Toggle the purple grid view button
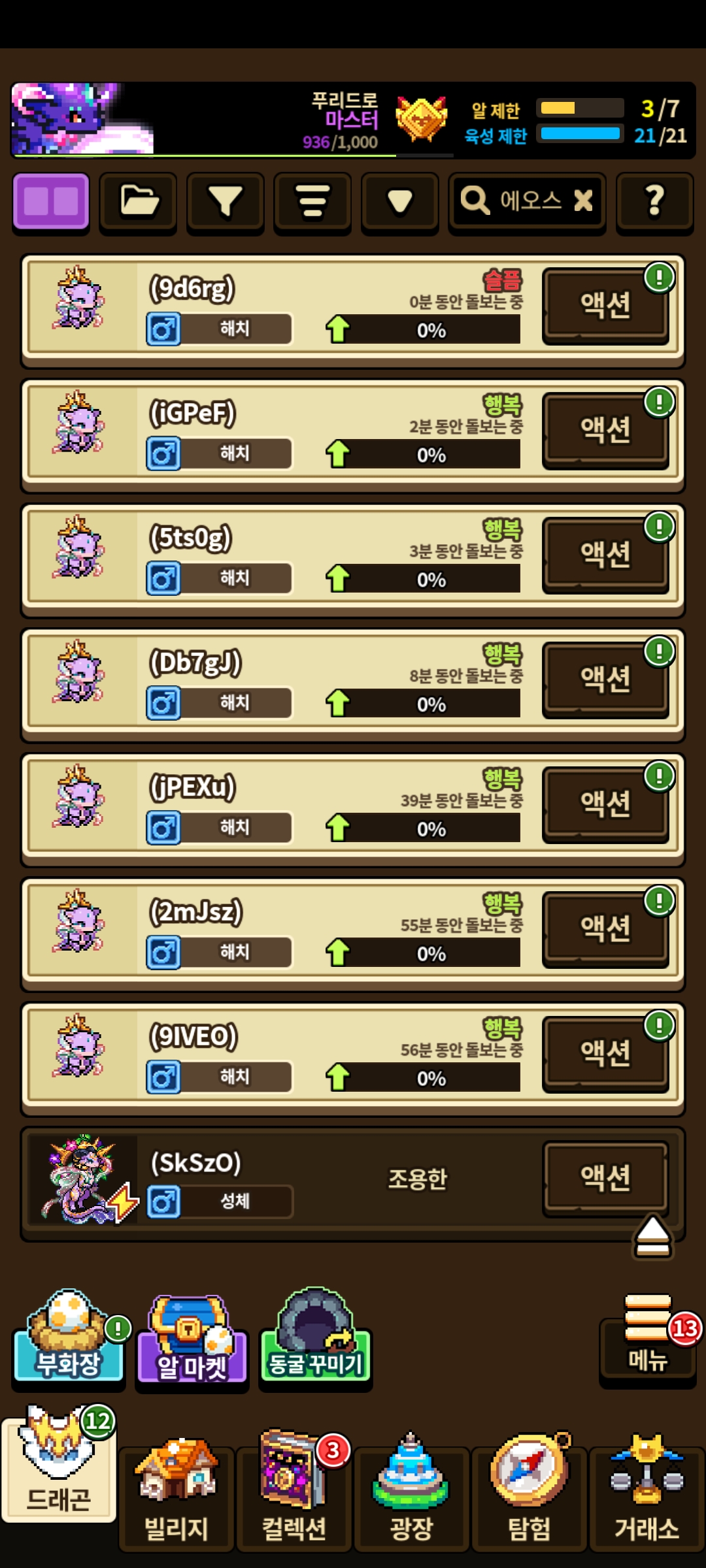Image resolution: width=706 pixels, height=1568 pixels. tap(51, 201)
